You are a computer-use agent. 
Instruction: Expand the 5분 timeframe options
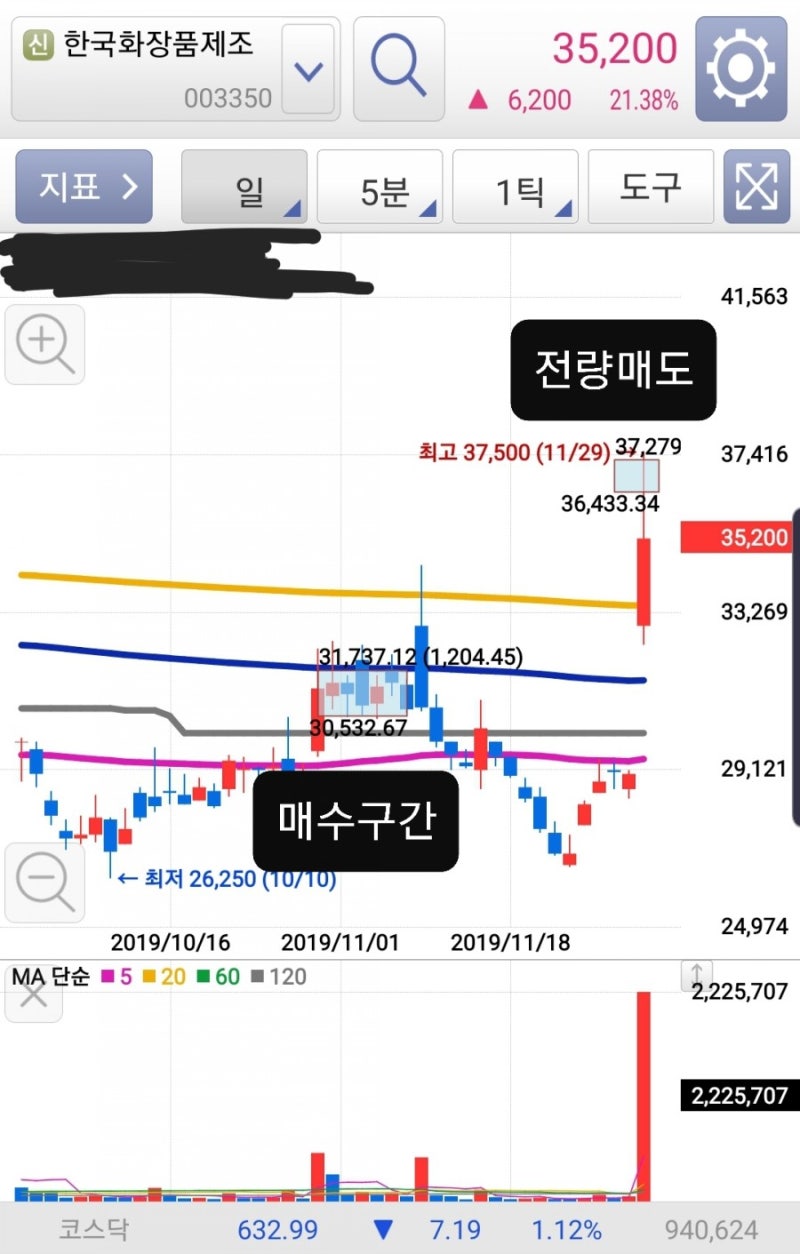pyautogui.click(x=380, y=186)
